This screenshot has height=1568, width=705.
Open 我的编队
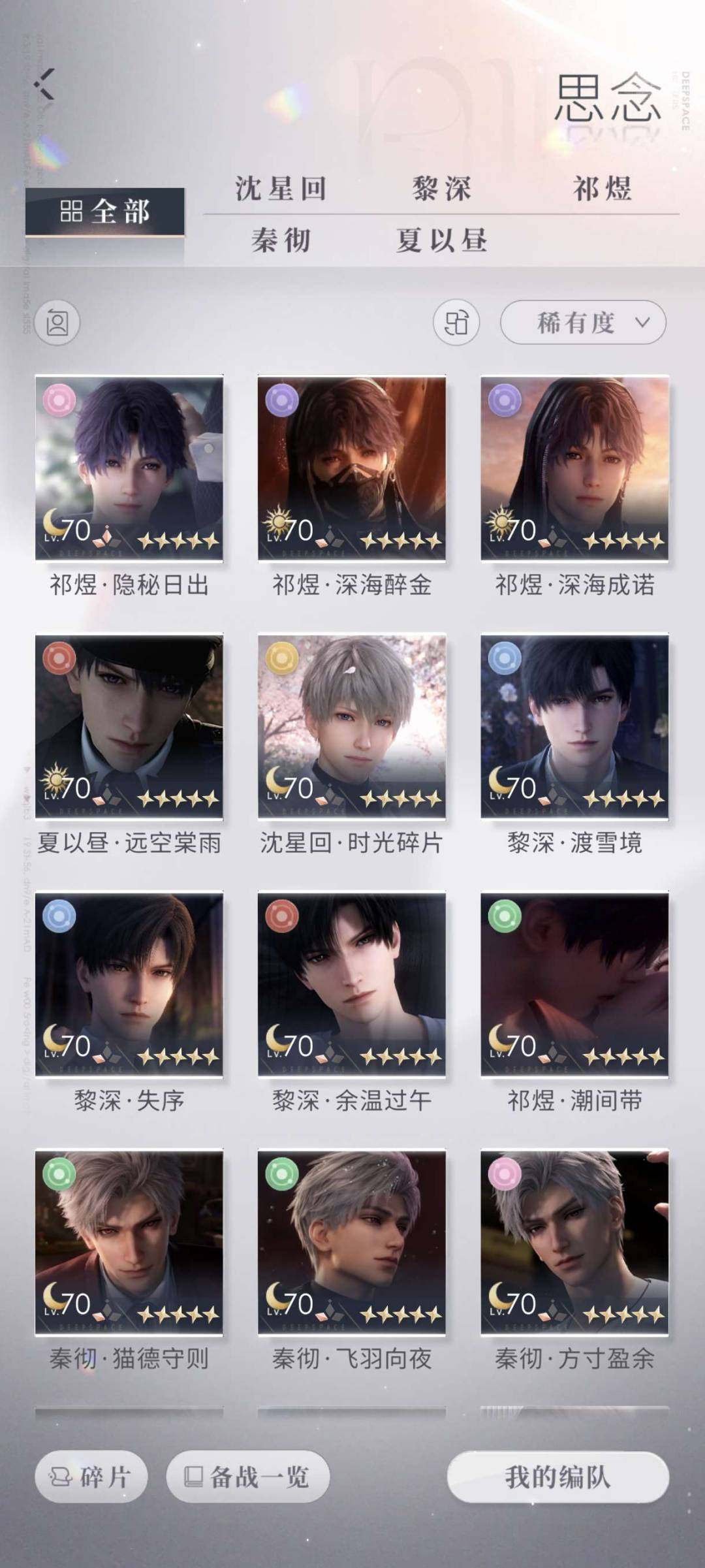point(558,1477)
